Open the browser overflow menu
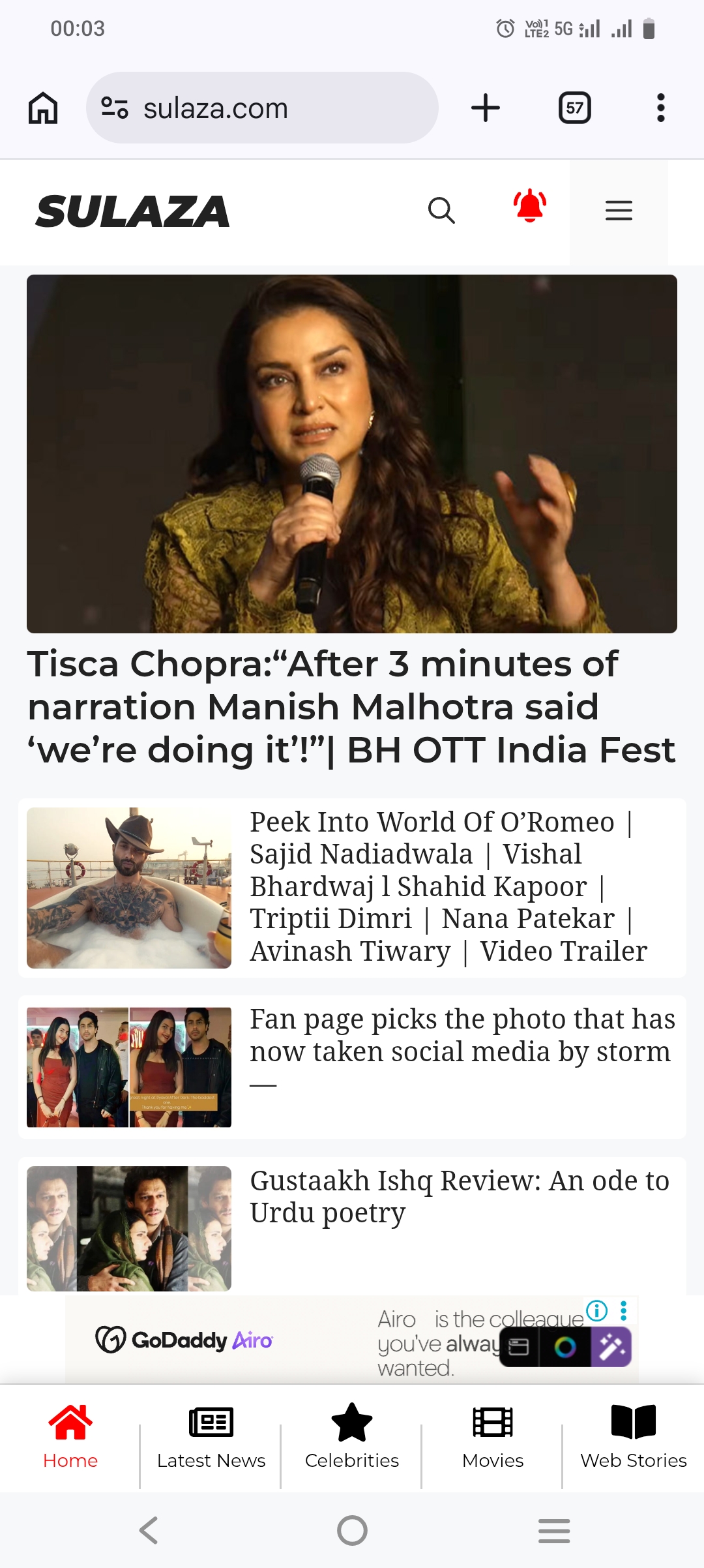The height and width of the screenshot is (1568, 704). (660, 108)
